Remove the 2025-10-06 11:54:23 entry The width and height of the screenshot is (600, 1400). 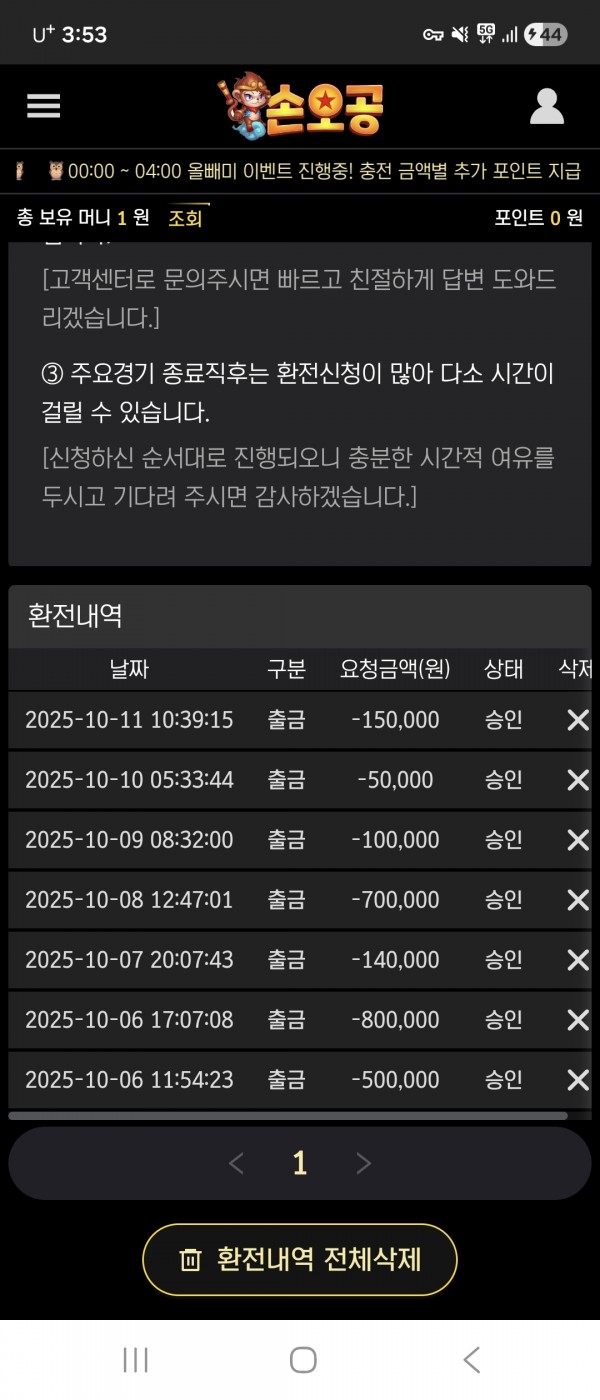click(x=577, y=1080)
